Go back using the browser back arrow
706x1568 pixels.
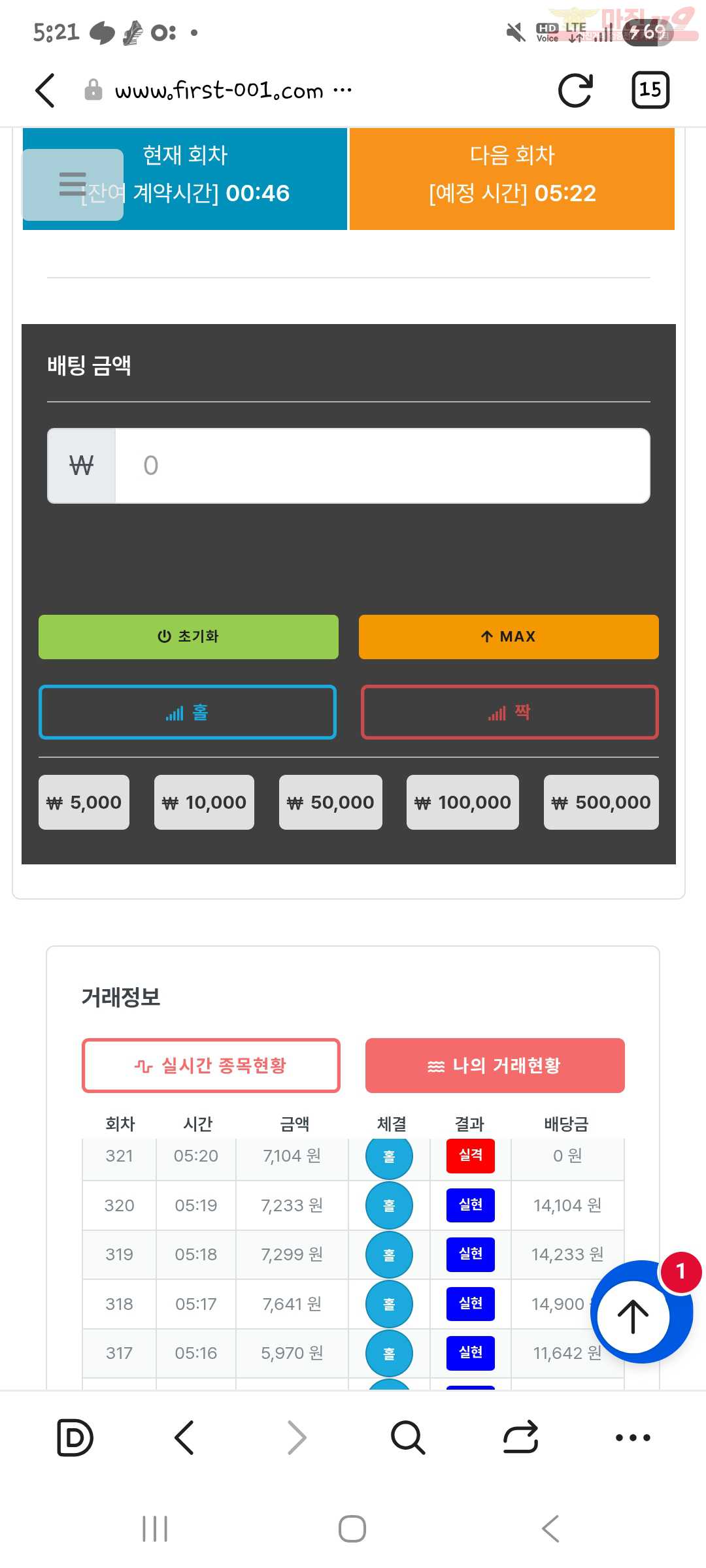pyautogui.click(x=44, y=90)
